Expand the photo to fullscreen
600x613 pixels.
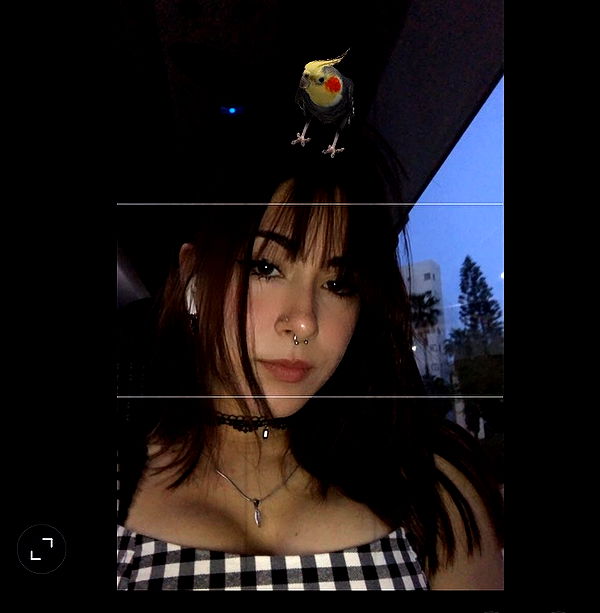point(41,549)
